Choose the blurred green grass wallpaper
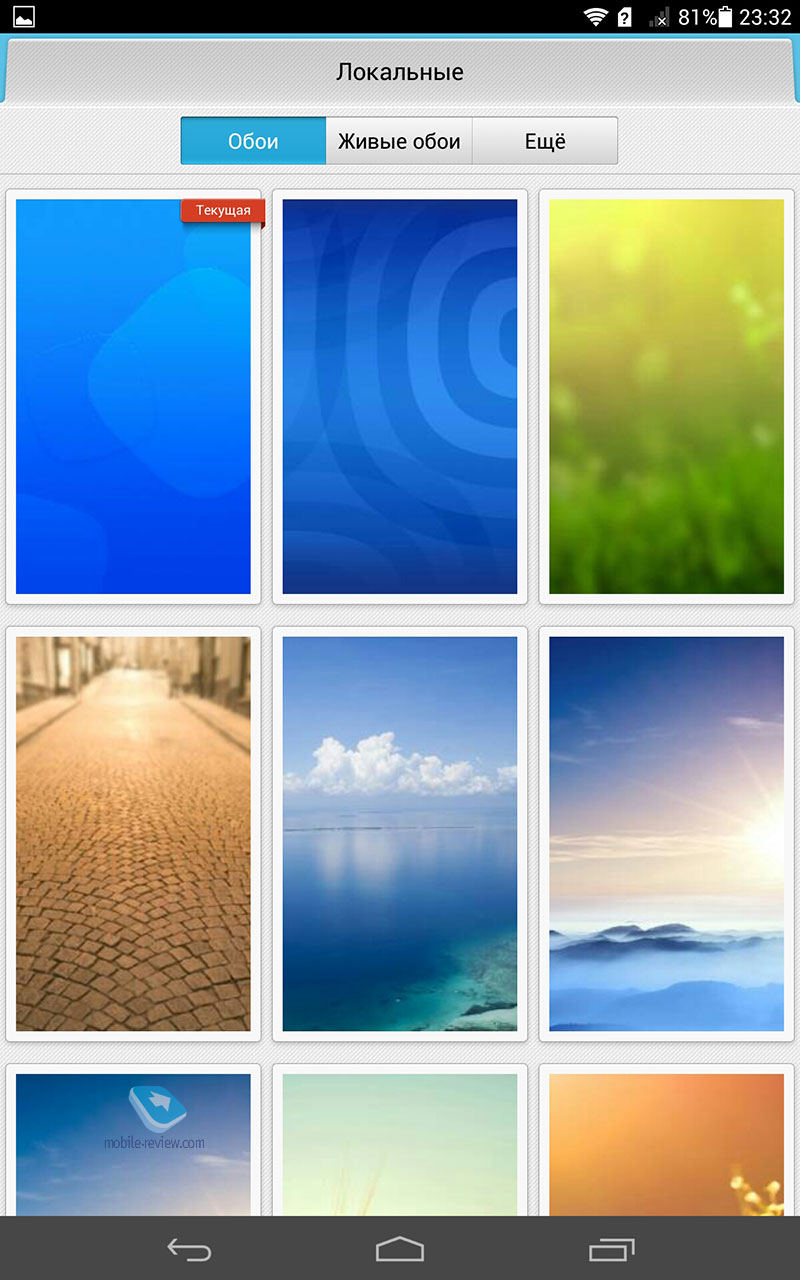 (666, 397)
